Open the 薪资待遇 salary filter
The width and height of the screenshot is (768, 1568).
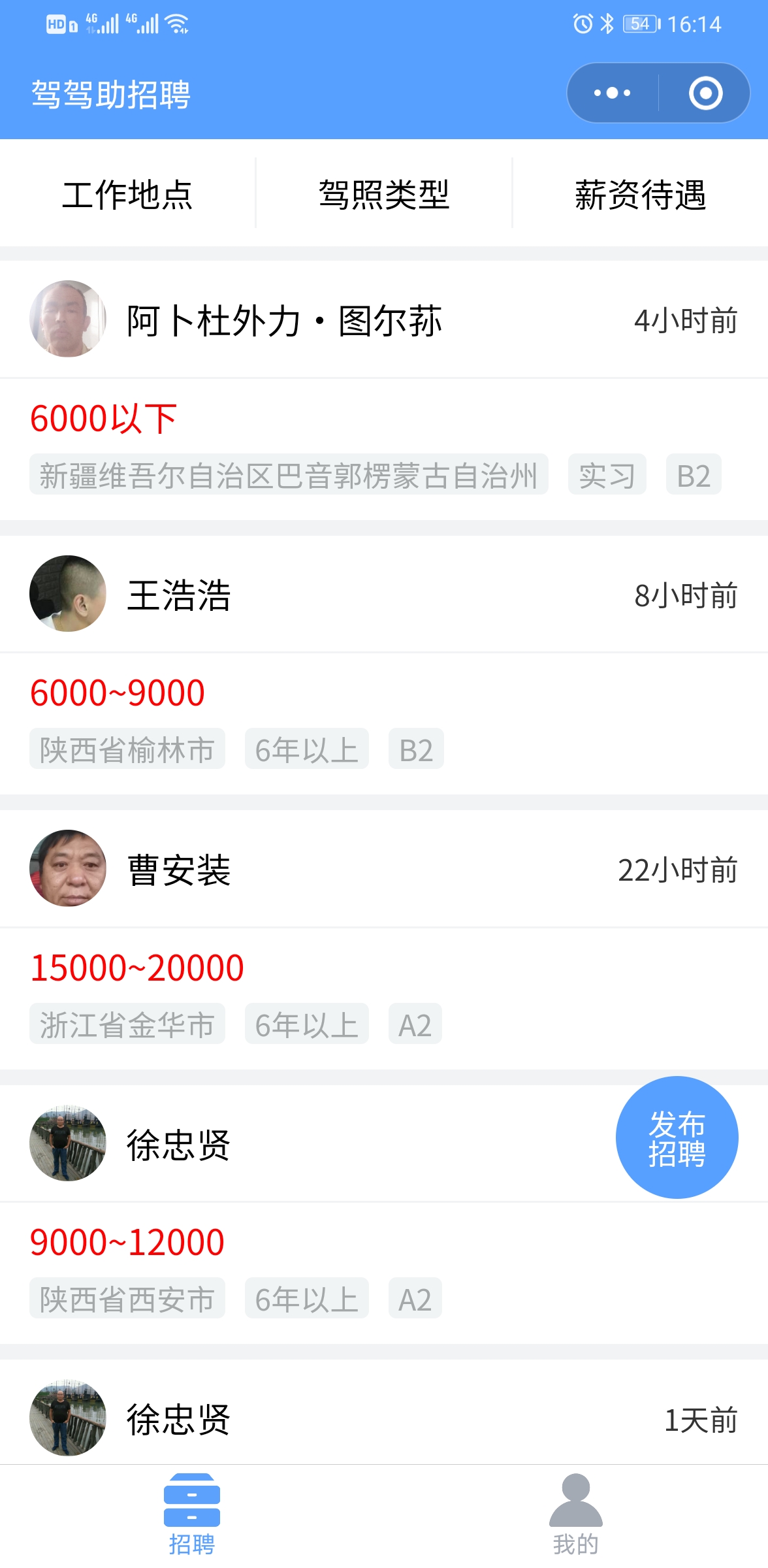[x=640, y=195]
